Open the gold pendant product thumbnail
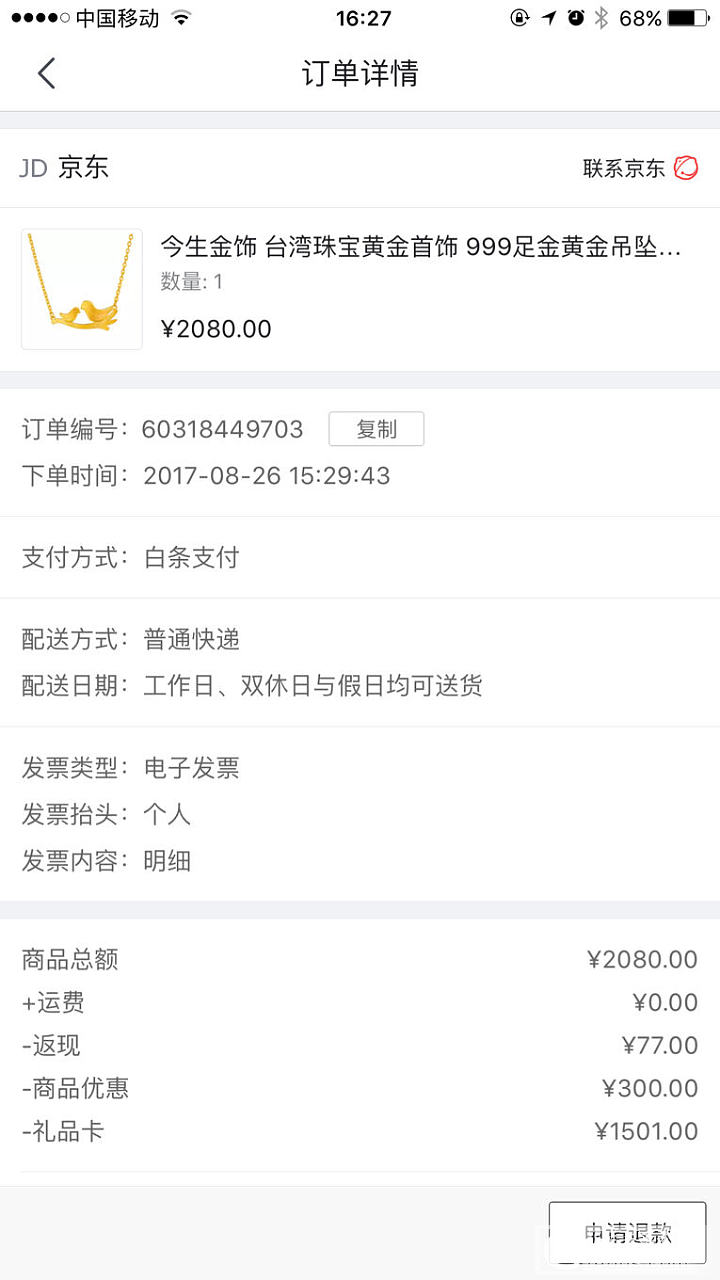This screenshot has width=720, height=1280. (x=82, y=289)
